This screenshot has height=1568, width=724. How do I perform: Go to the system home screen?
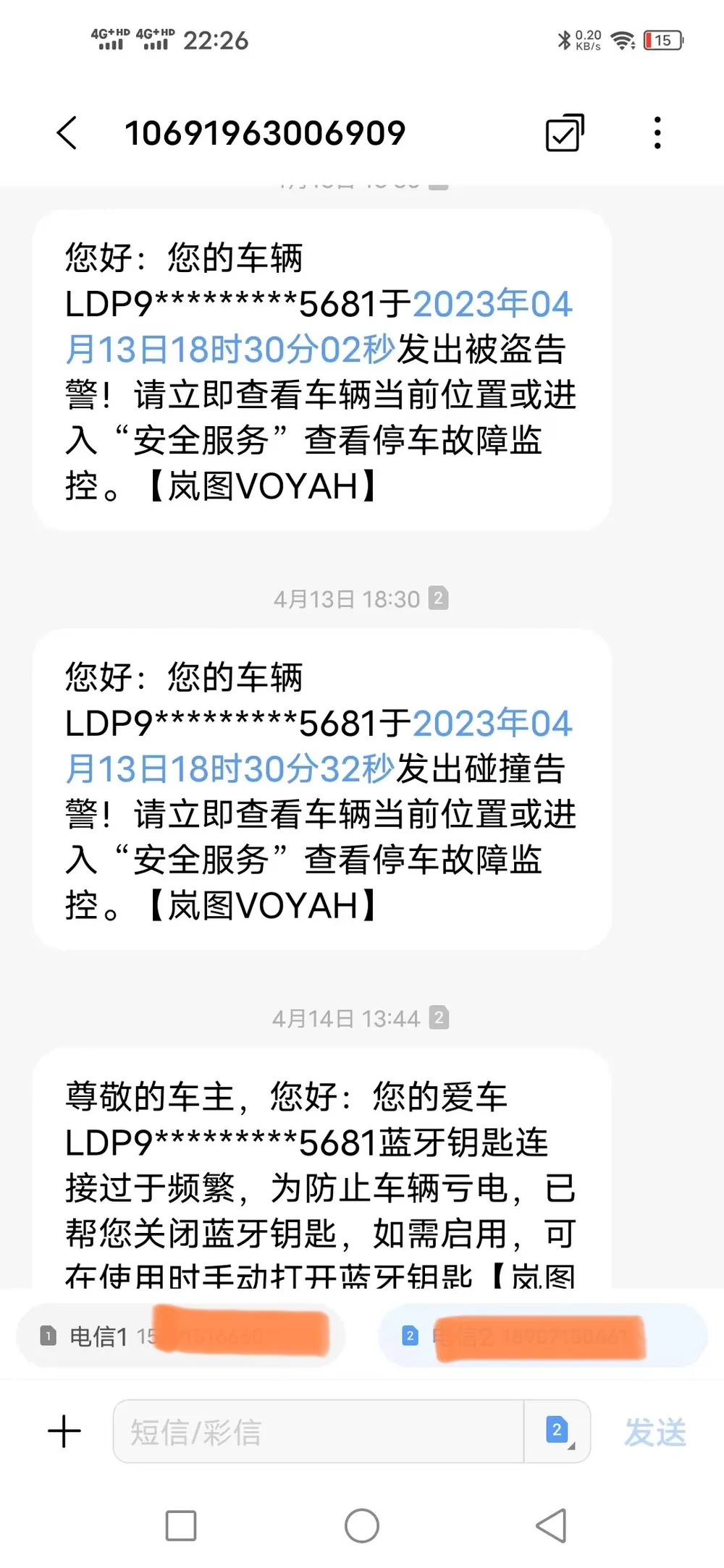click(362, 1525)
